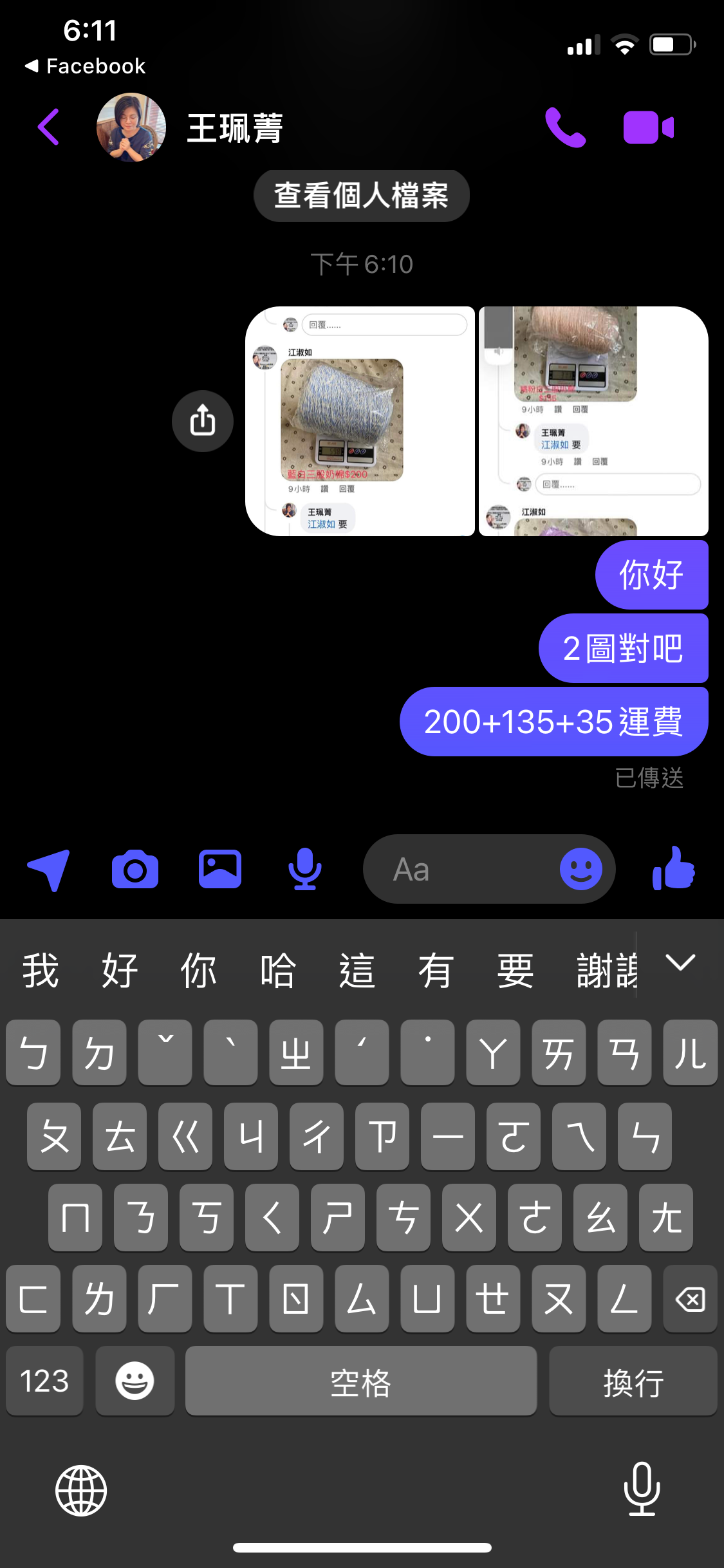Send your location with the arrow icon
Viewport: 724px width, 1568px height.
point(48,868)
